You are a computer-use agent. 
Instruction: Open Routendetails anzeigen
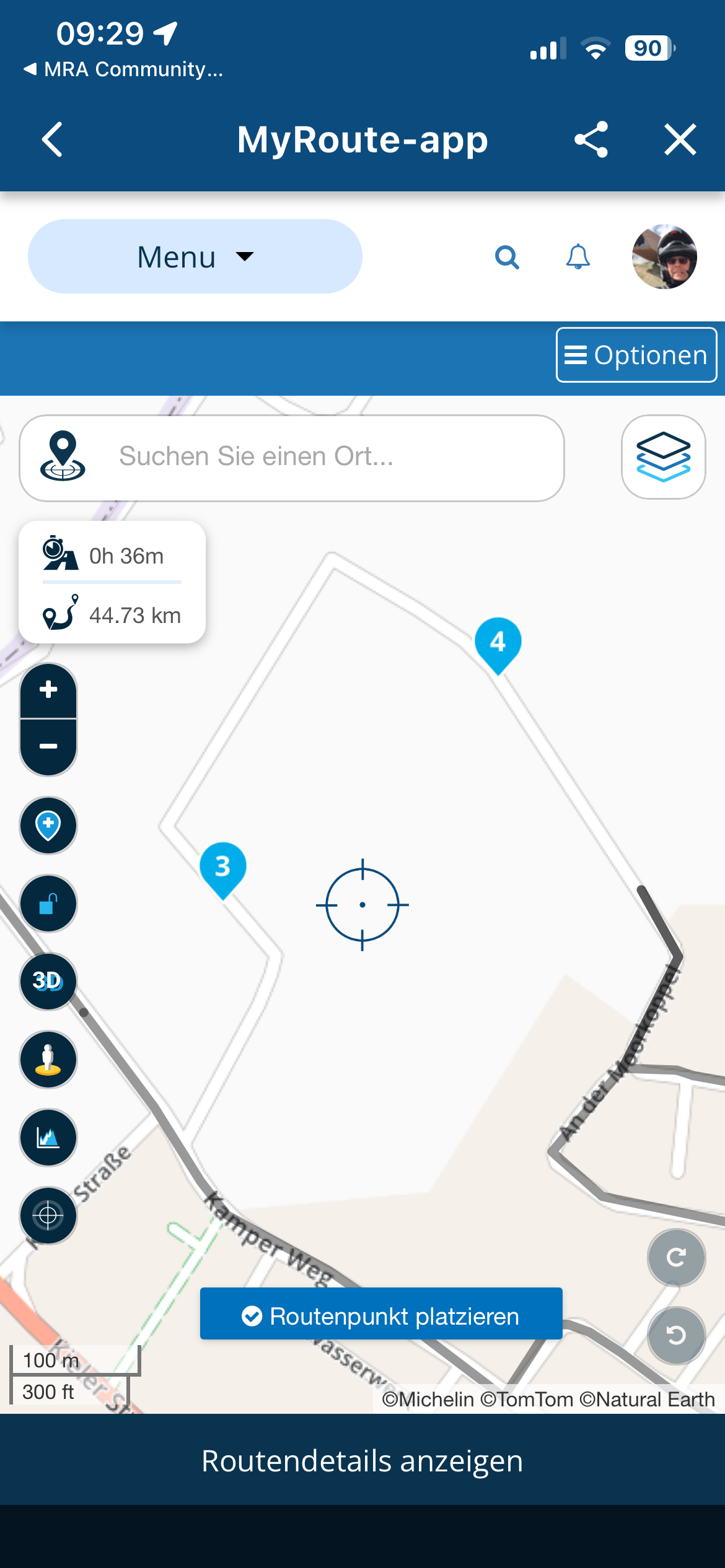pyautogui.click(x=362, y=1461)
